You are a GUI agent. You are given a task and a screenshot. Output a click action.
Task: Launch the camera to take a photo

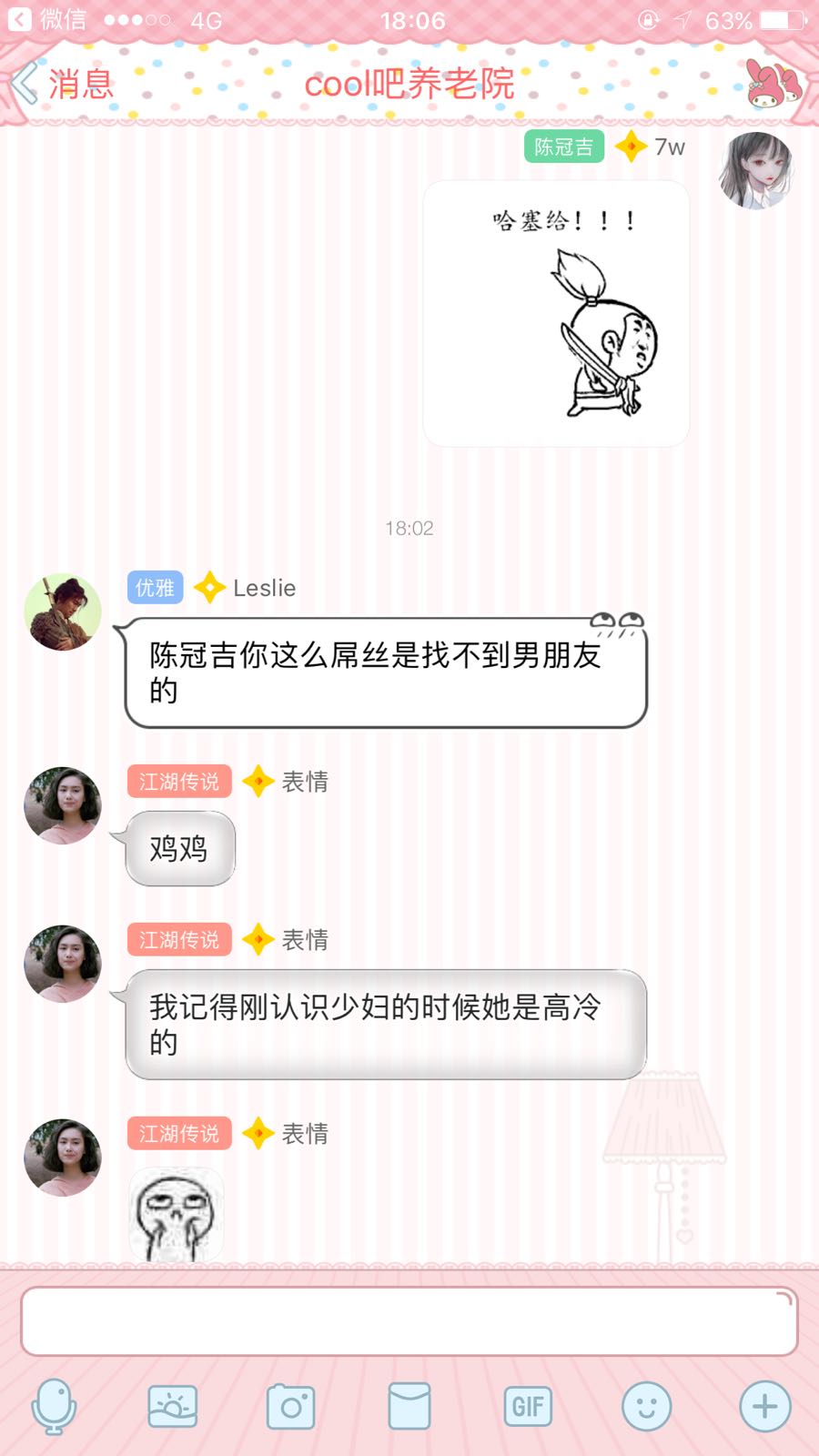pos(291,1407)
